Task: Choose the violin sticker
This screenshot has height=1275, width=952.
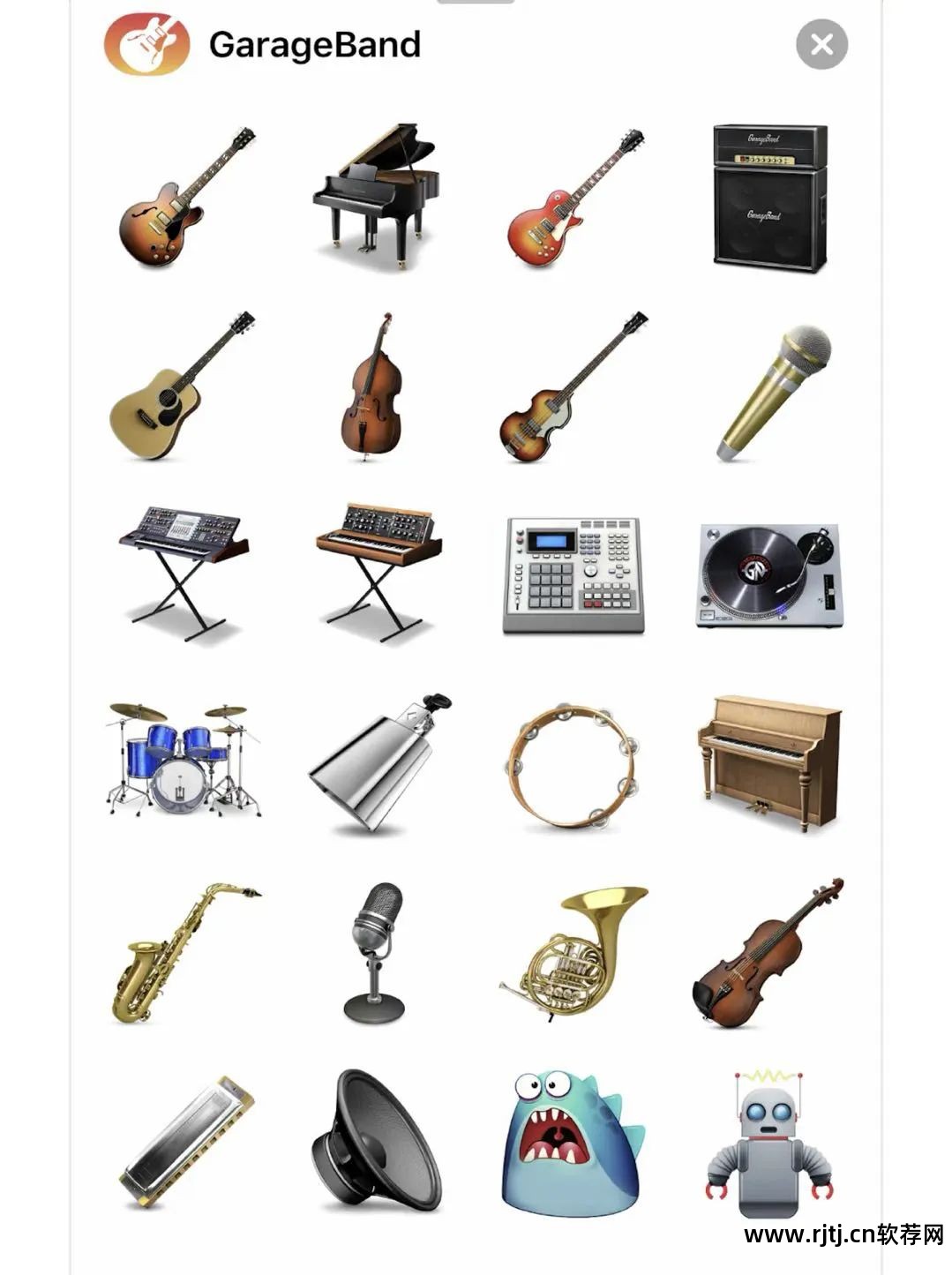Action: [768, 953]
